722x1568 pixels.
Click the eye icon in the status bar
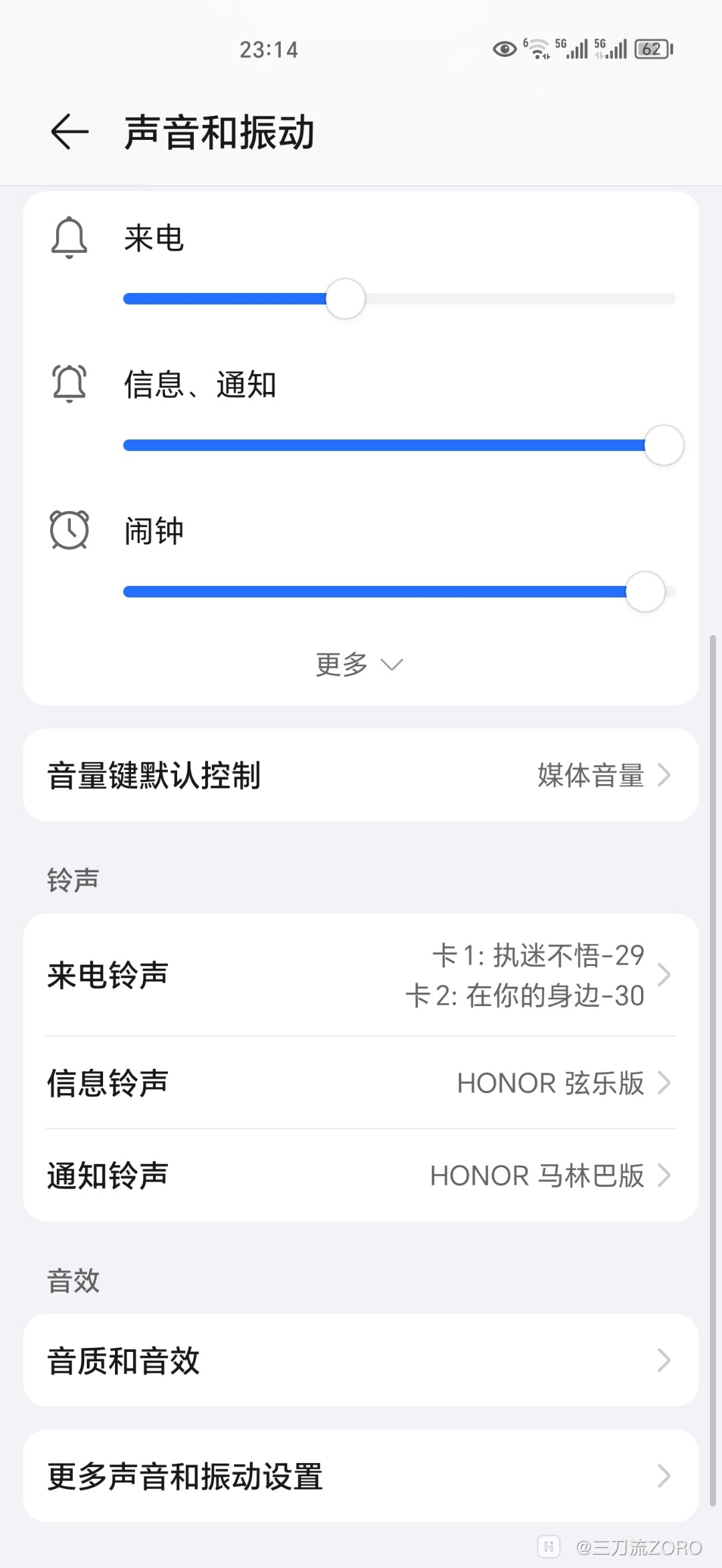pyautogui.click(x=503, y=49)
